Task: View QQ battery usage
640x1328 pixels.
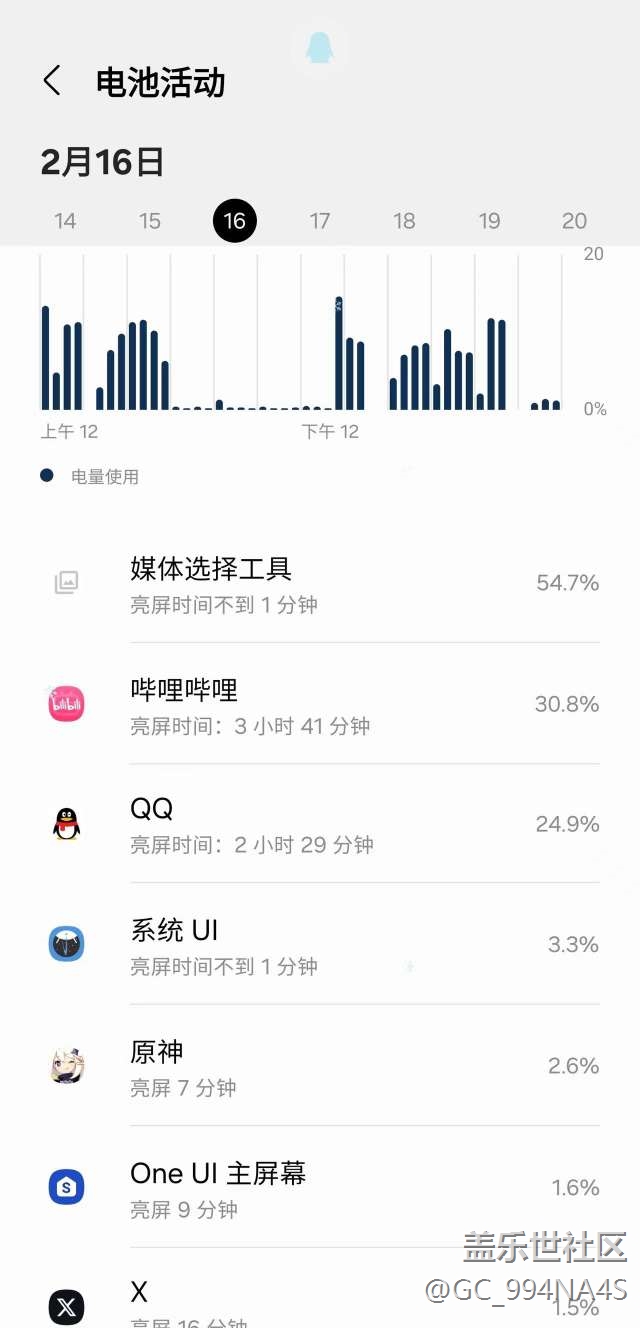Action: [x=320, y=824]
